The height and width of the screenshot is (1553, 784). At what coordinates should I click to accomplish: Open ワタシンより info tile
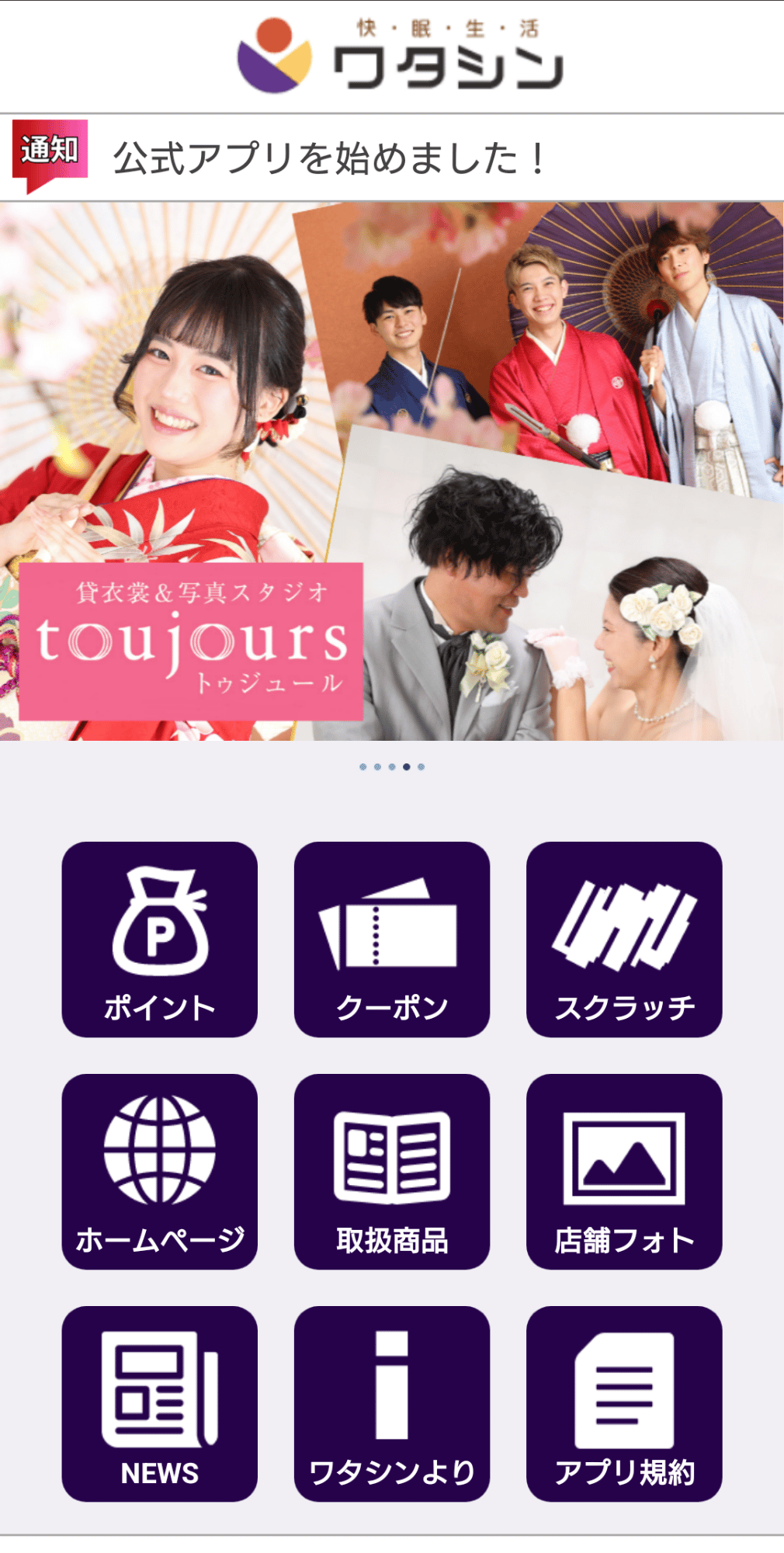pos(391,1403)
